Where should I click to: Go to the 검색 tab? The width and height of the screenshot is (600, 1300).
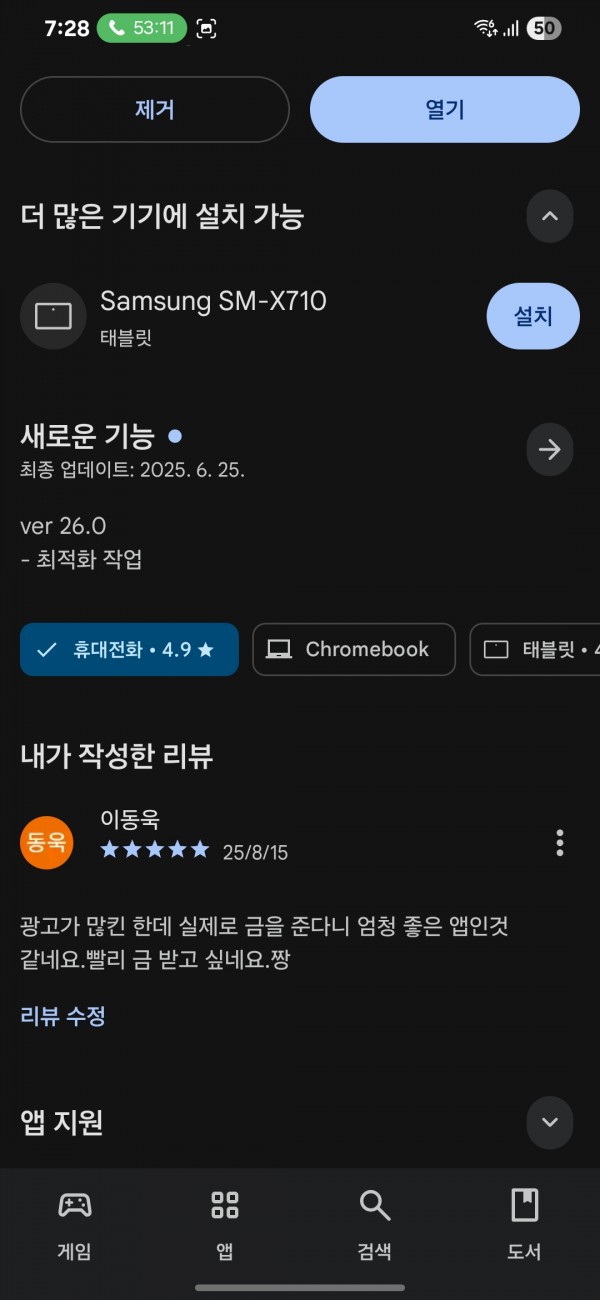pos(375,1224)
